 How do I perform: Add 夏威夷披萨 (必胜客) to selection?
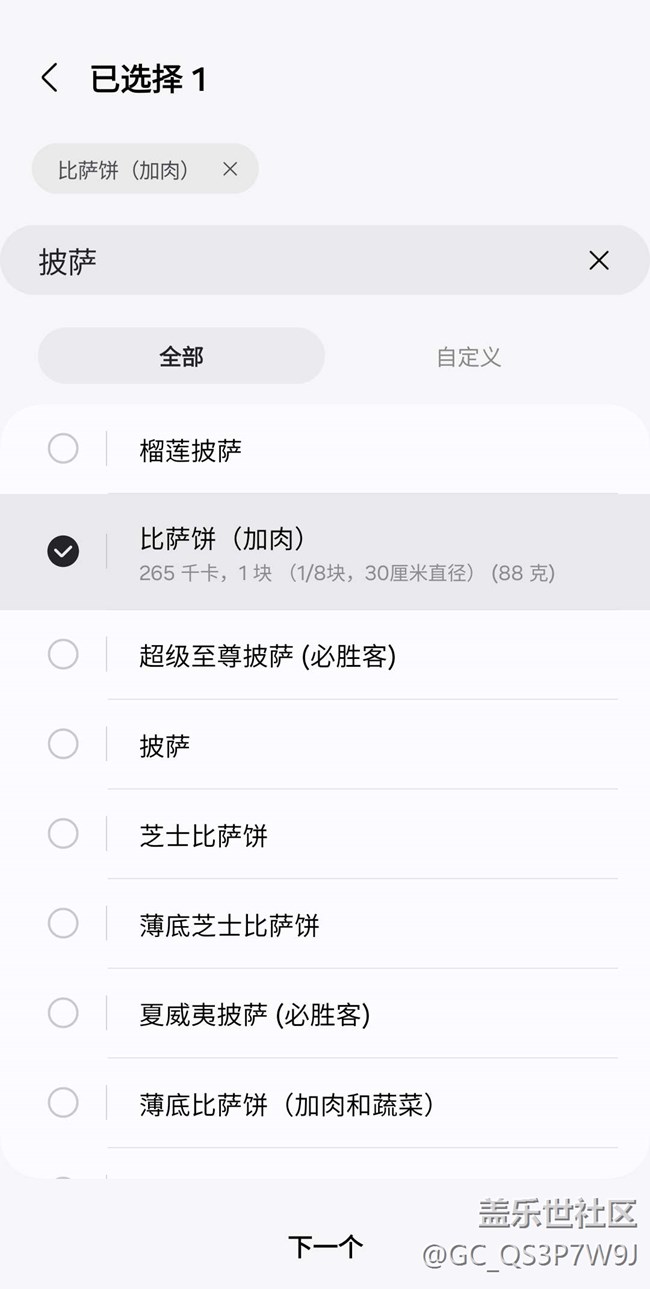pos(63,1014)
